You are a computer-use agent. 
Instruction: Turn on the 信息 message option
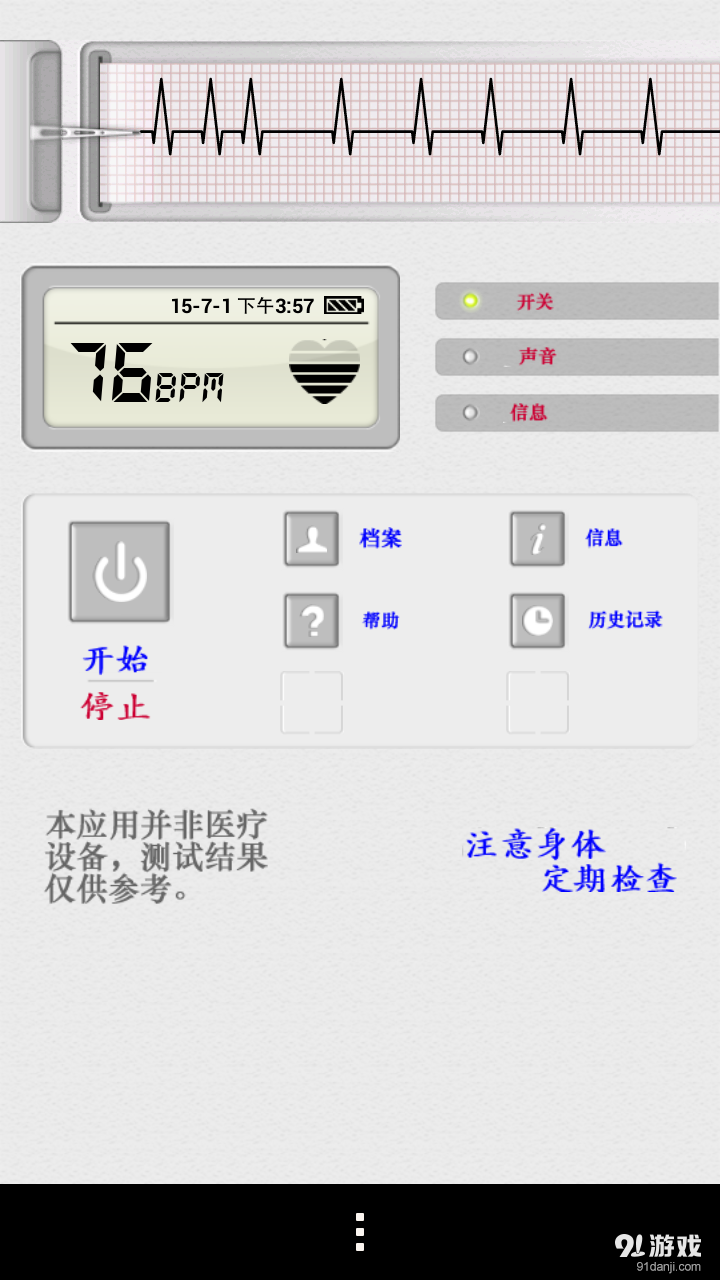click(x=468, y=412)
